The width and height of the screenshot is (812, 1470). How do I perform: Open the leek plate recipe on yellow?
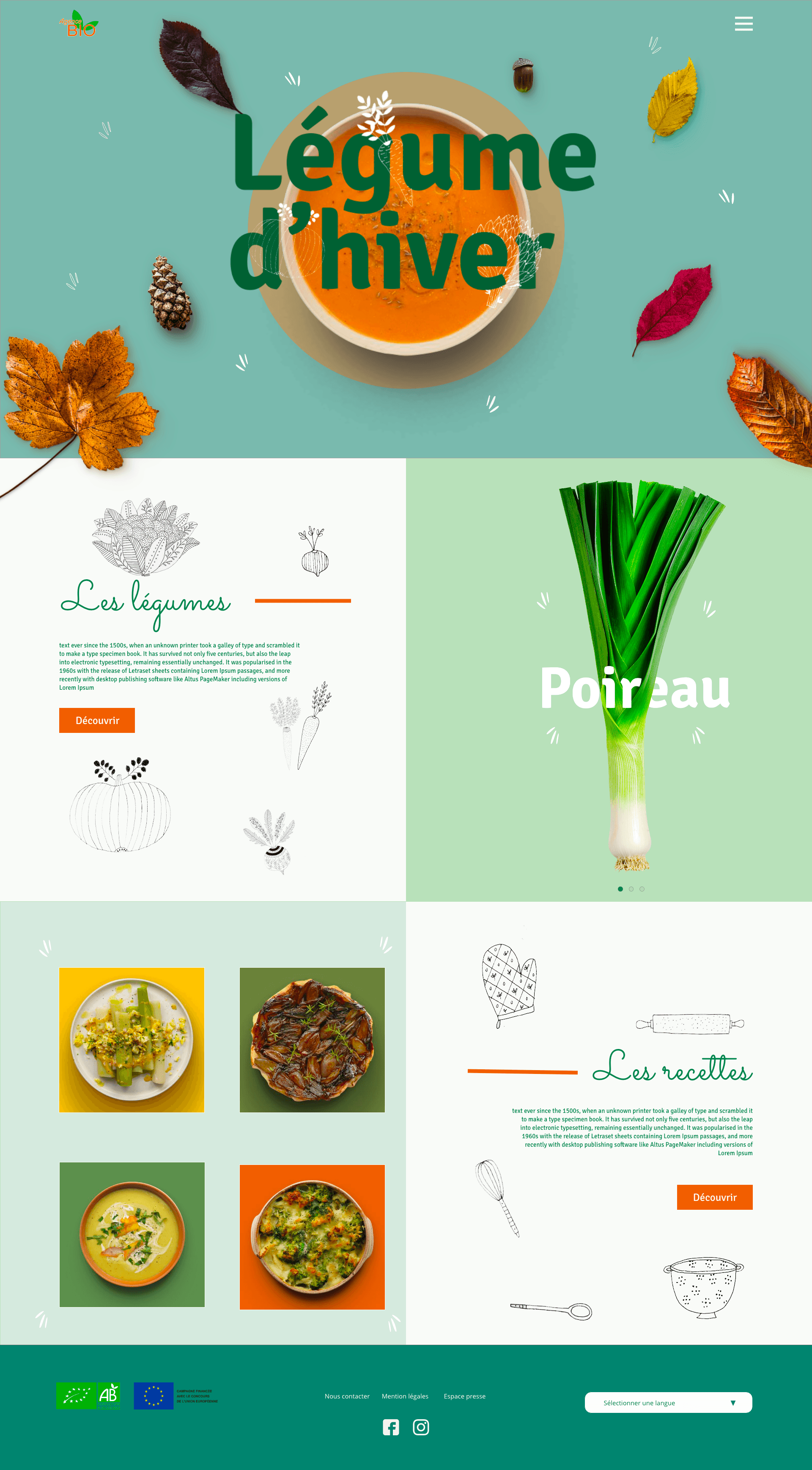pos(132,1040)
